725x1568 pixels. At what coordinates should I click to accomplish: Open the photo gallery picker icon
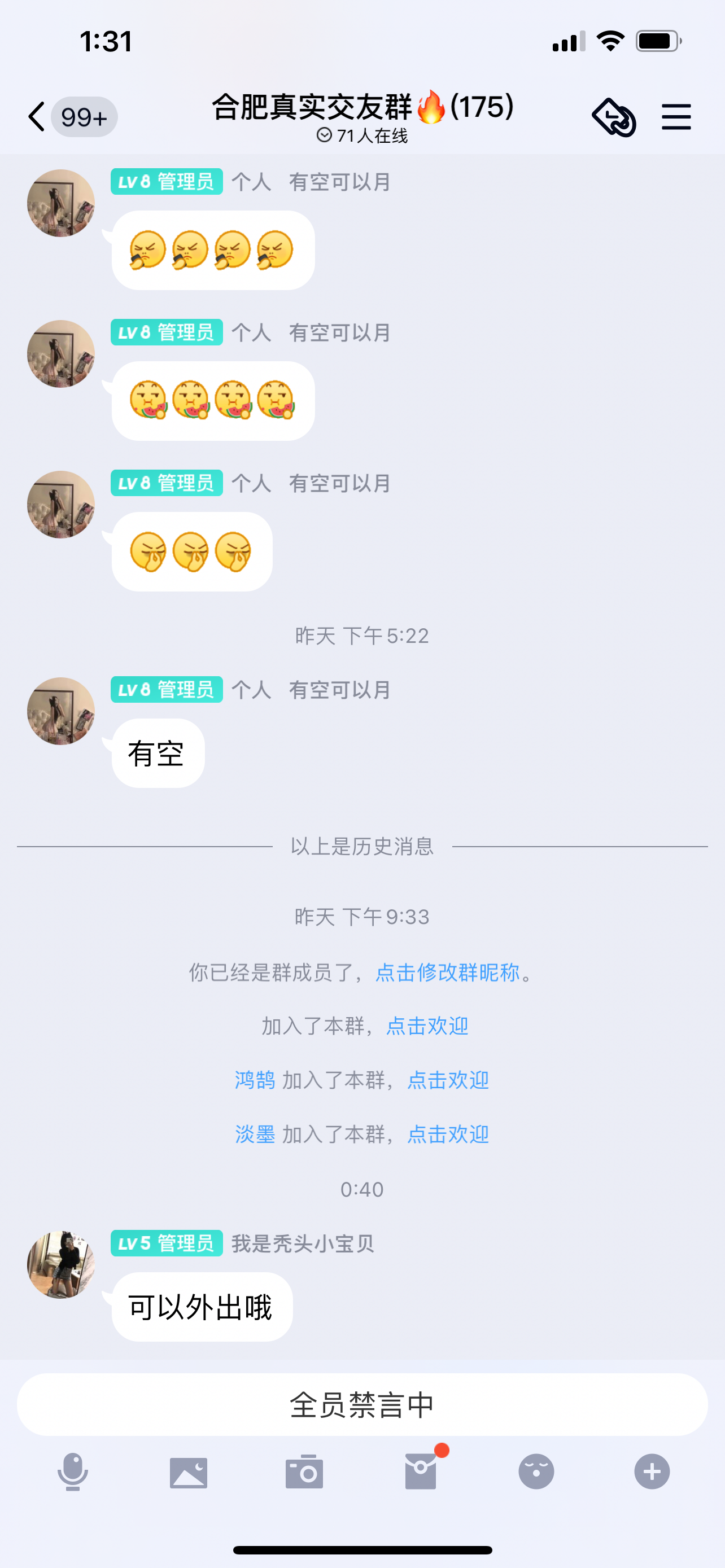pos(189,1472)
